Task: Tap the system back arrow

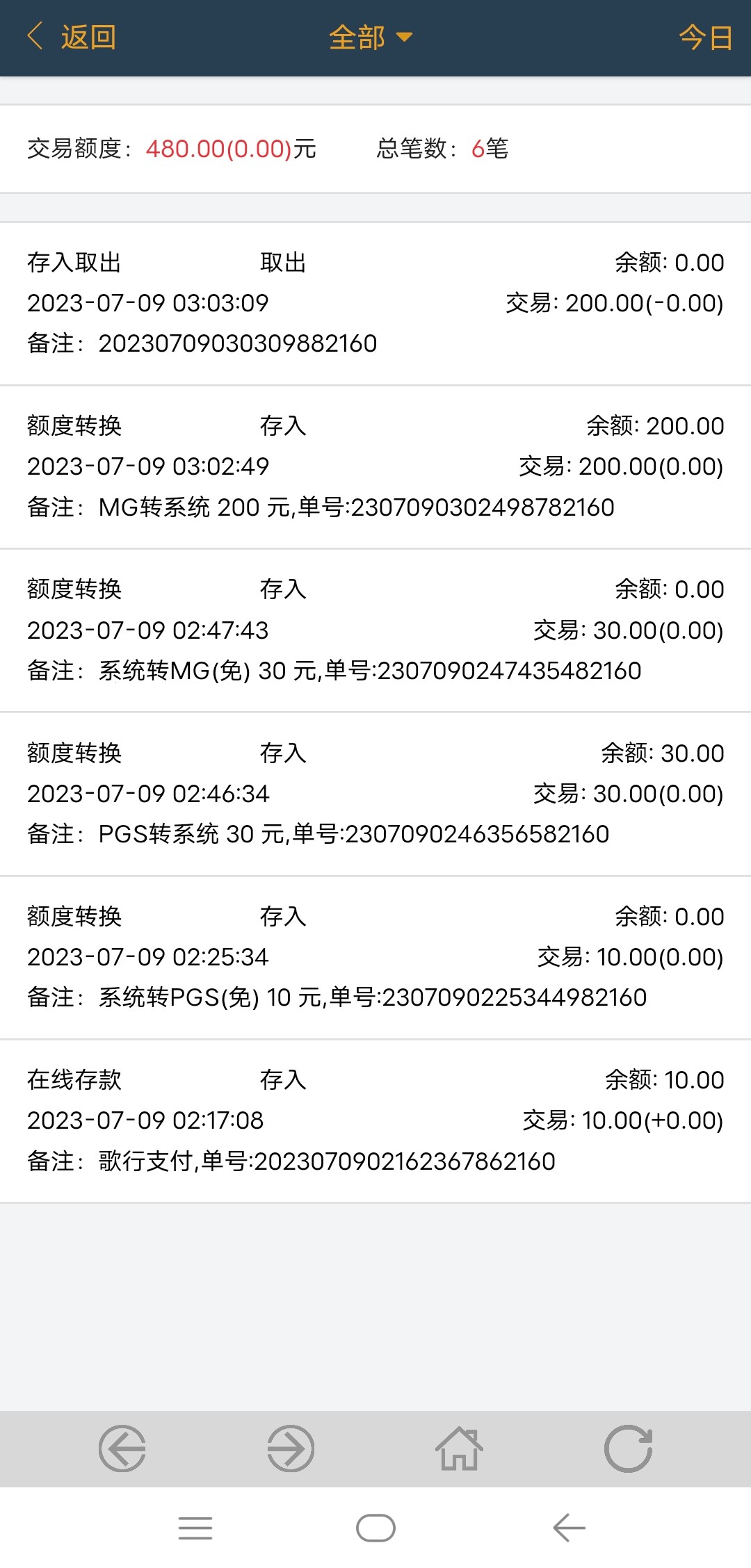Action: (x=569, y=1528)
